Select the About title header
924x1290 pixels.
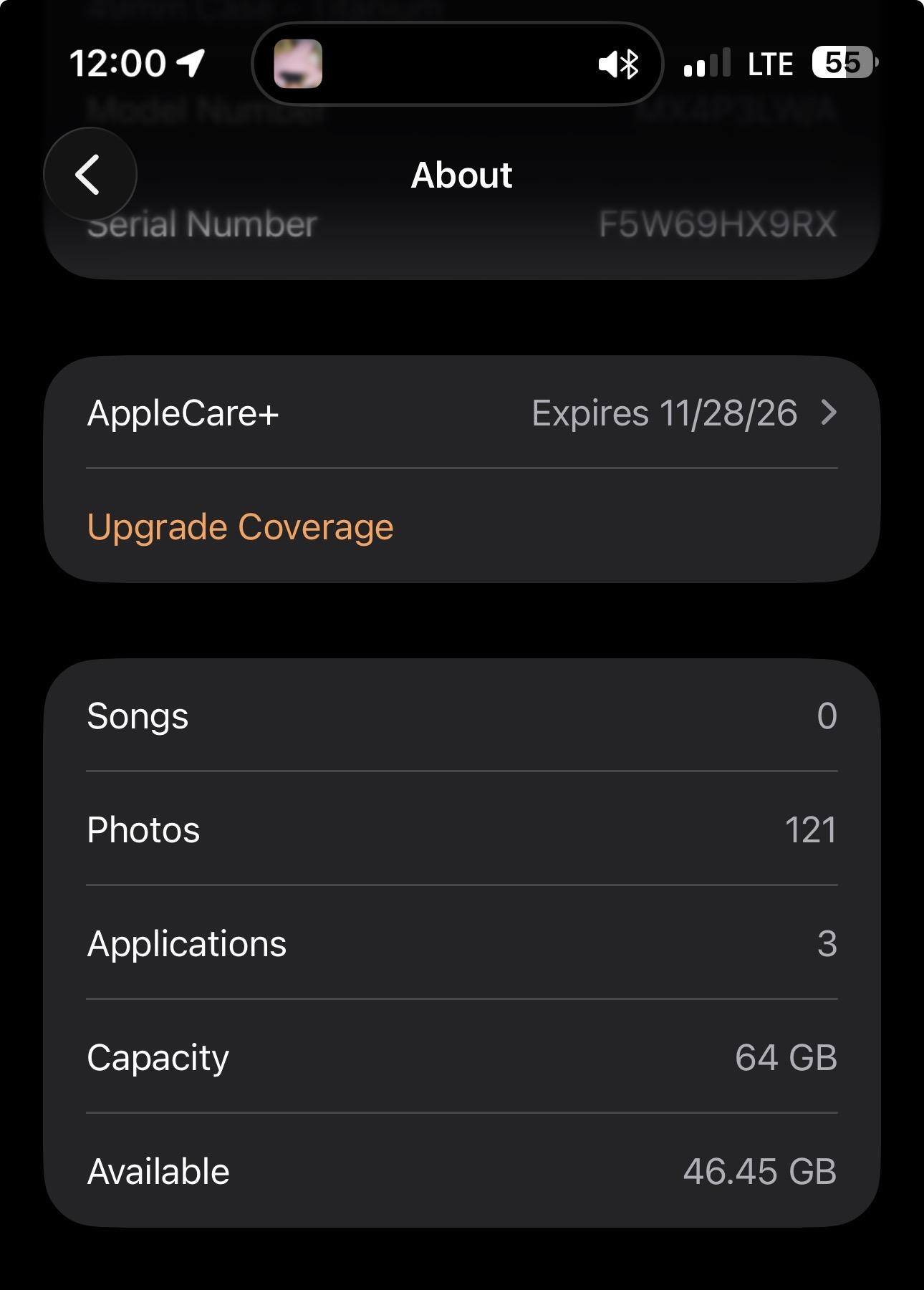[462, 174]
